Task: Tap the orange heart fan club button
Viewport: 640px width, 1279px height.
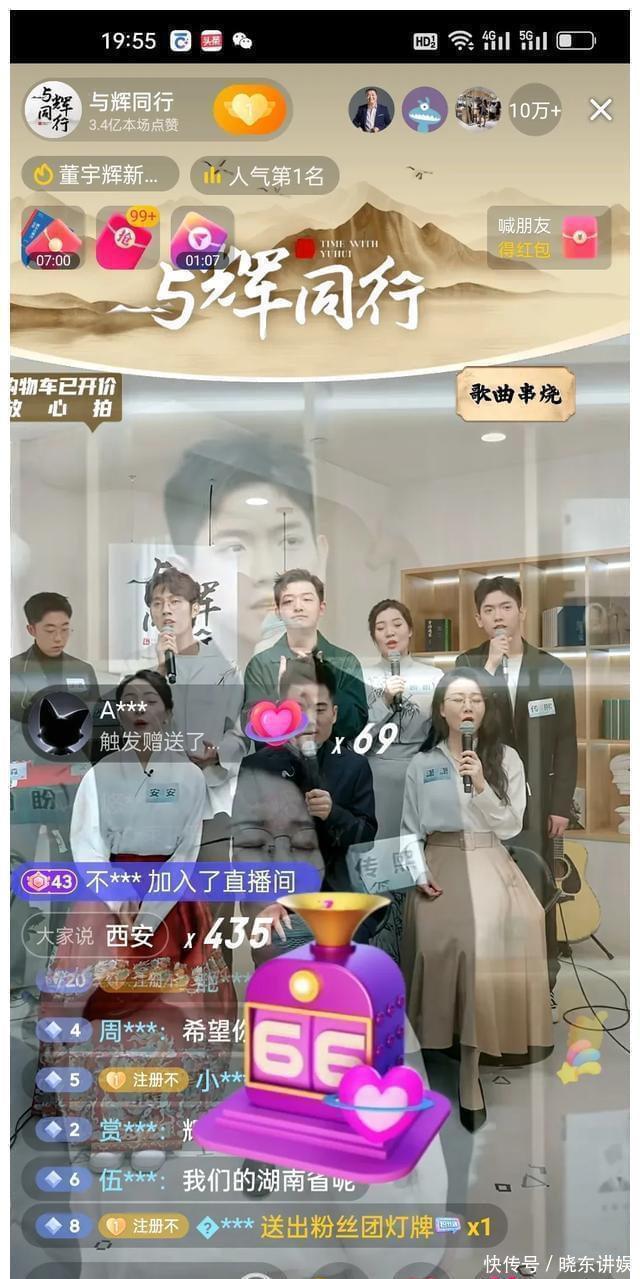Action: pyautogui.click(x=250, y=110)
